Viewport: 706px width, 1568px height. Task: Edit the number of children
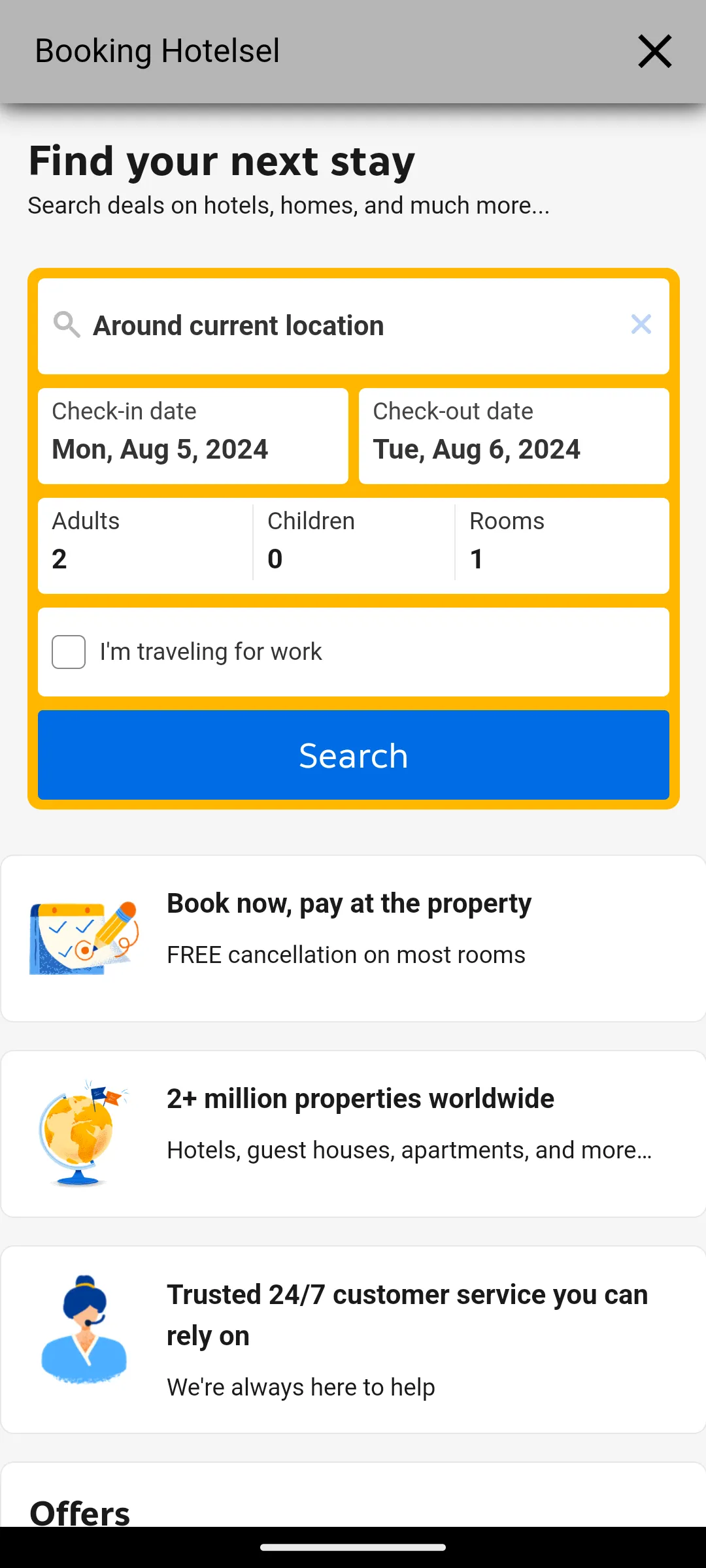coord(353,546)
